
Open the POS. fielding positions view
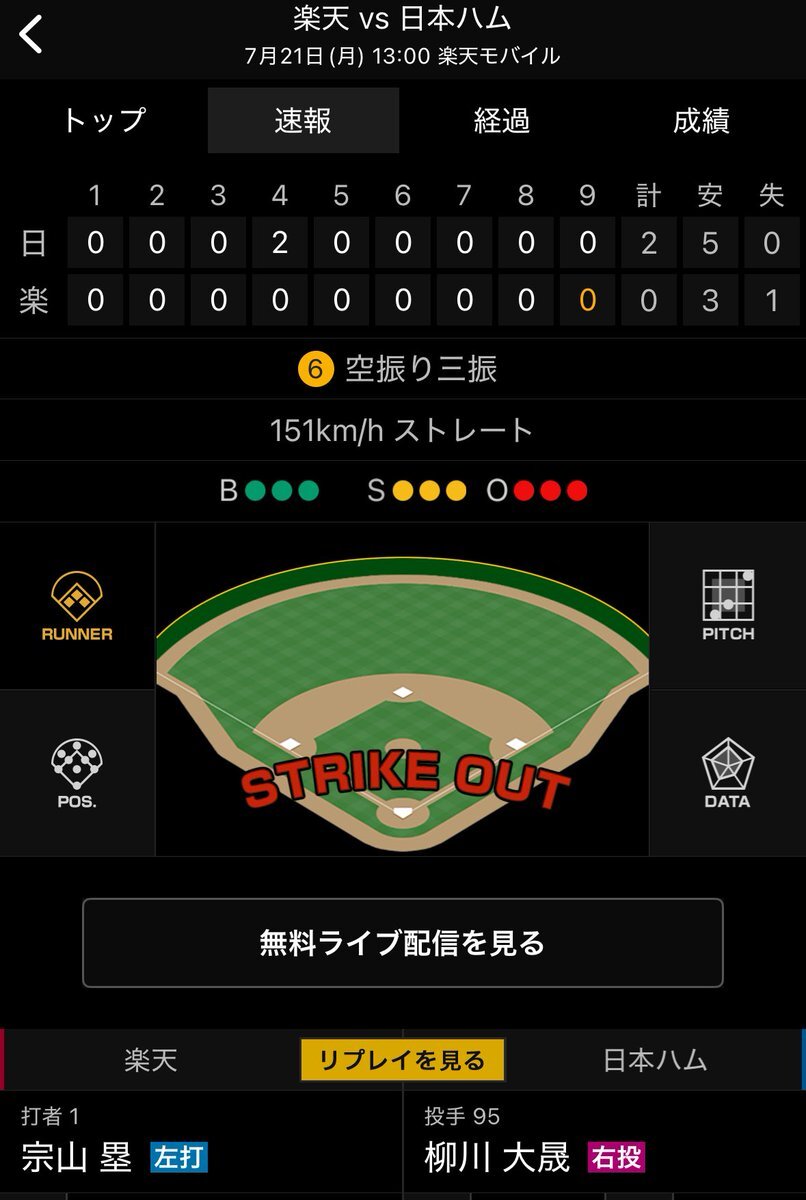tap(77, 774)
